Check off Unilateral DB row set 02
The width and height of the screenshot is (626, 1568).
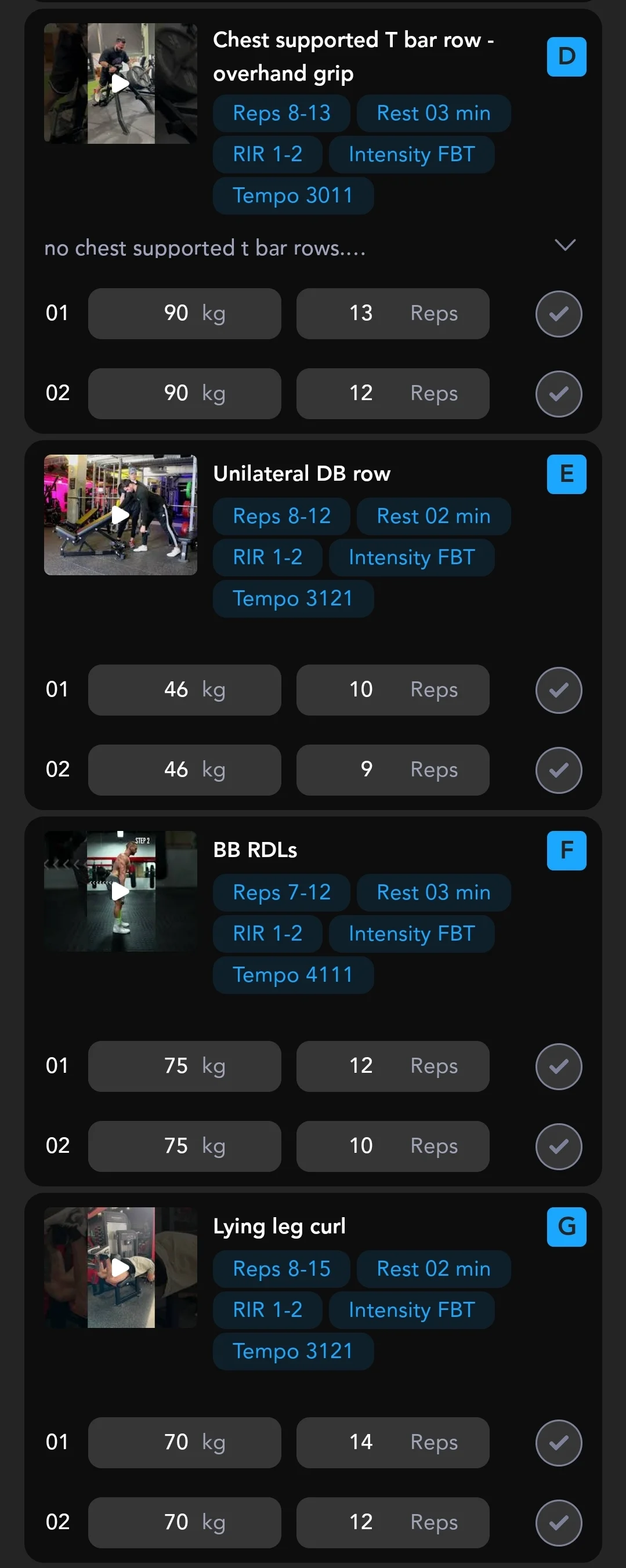click(x=558, y=770)
